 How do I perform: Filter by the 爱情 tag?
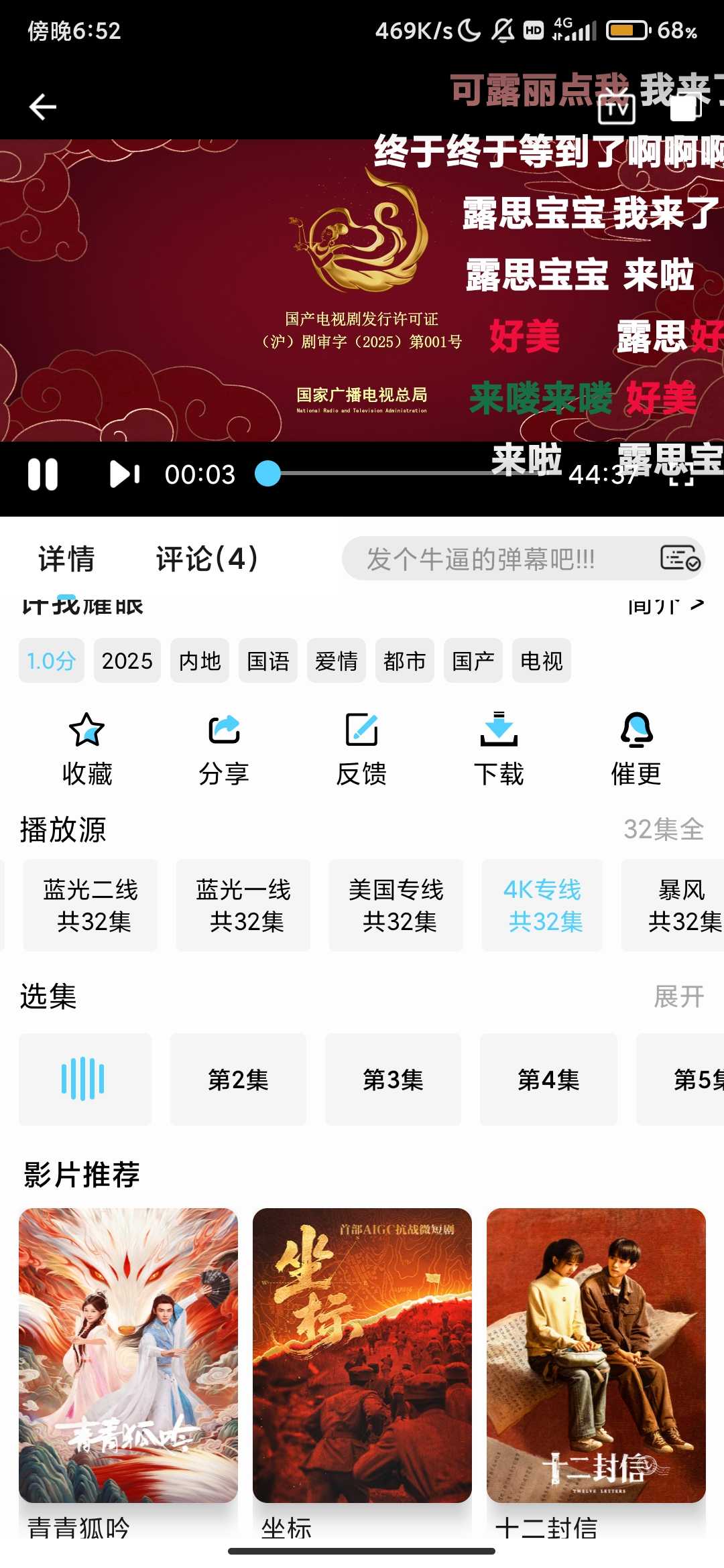(x=336, y=661)
